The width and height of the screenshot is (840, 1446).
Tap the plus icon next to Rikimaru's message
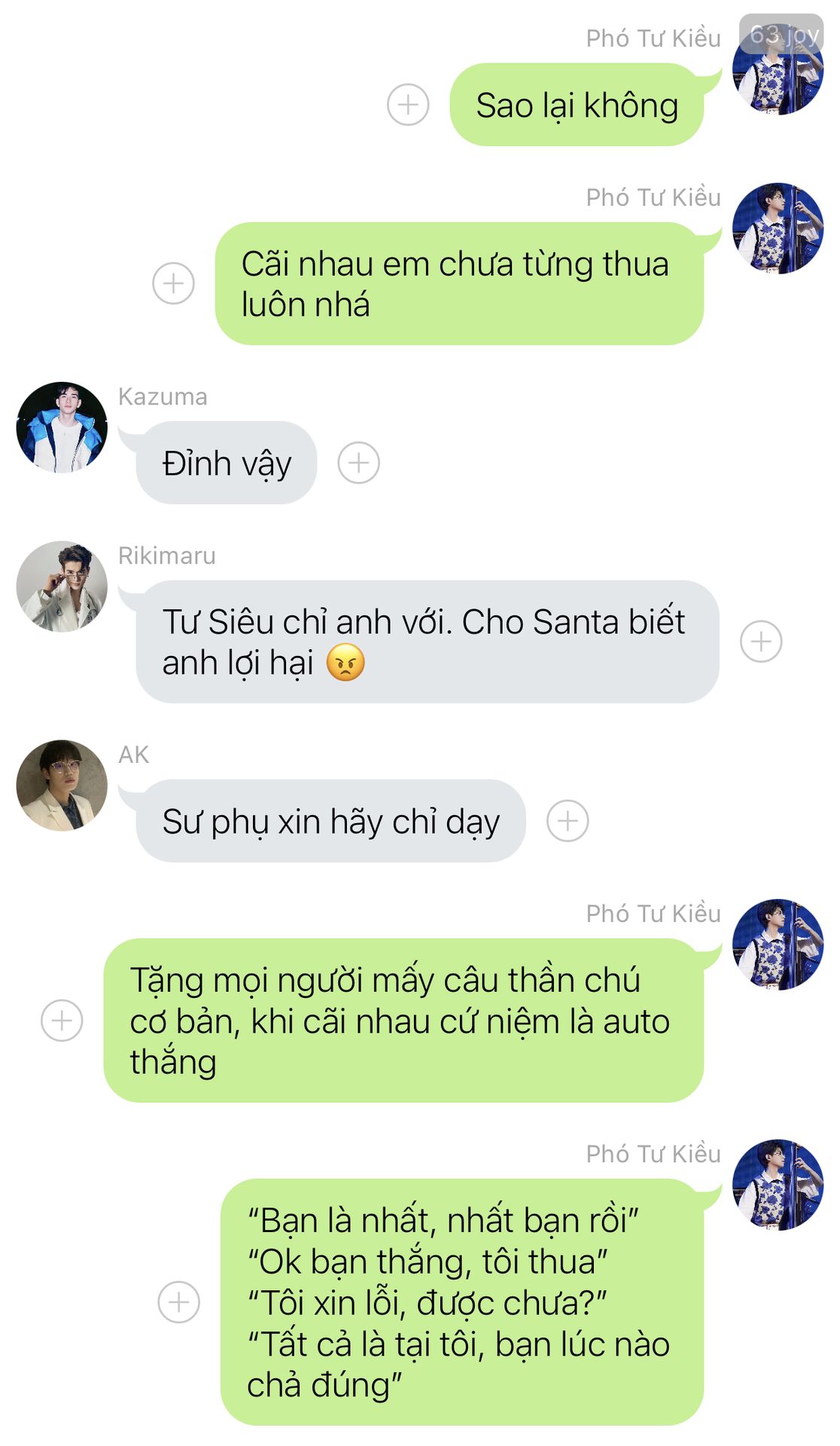click(x=761, y=642)
